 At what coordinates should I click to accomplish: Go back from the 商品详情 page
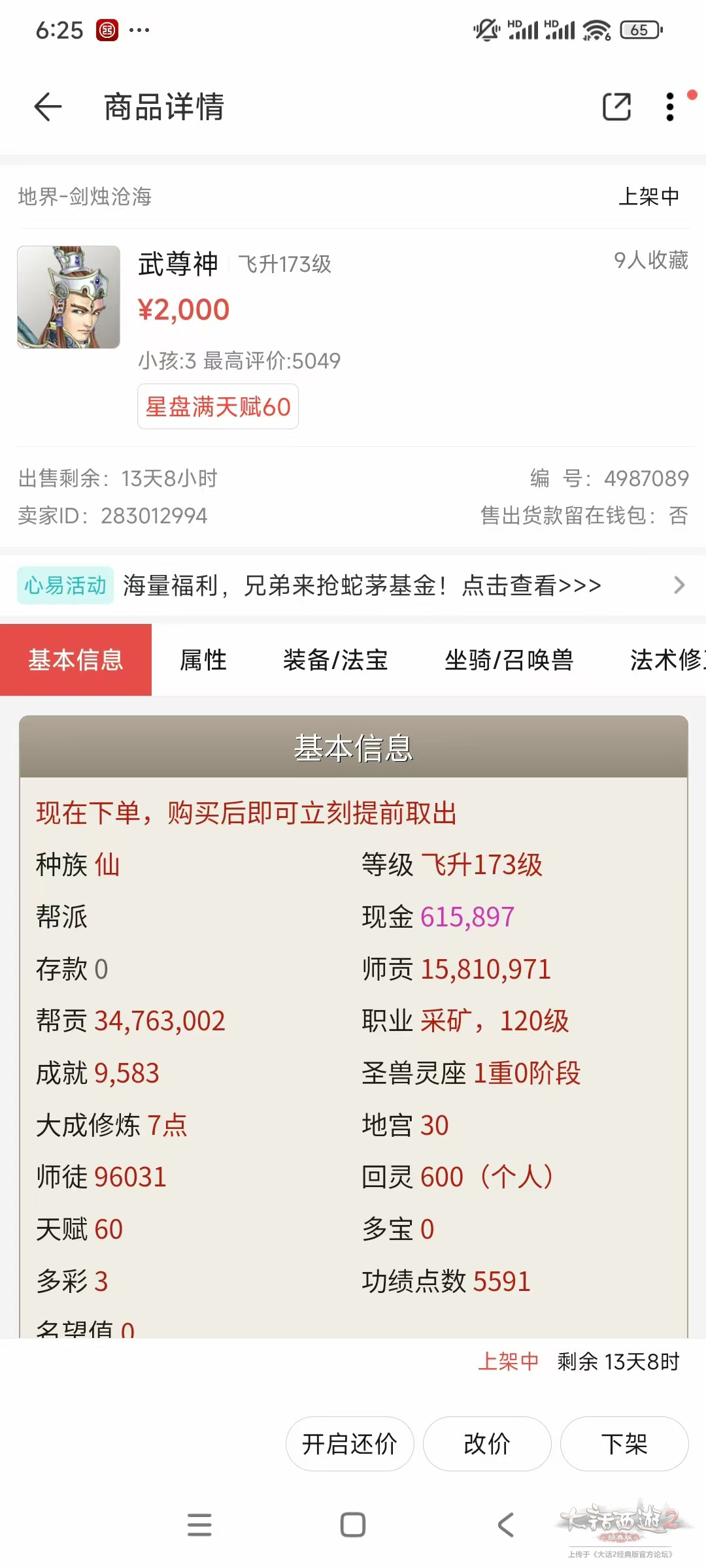(x=48, y=106)
